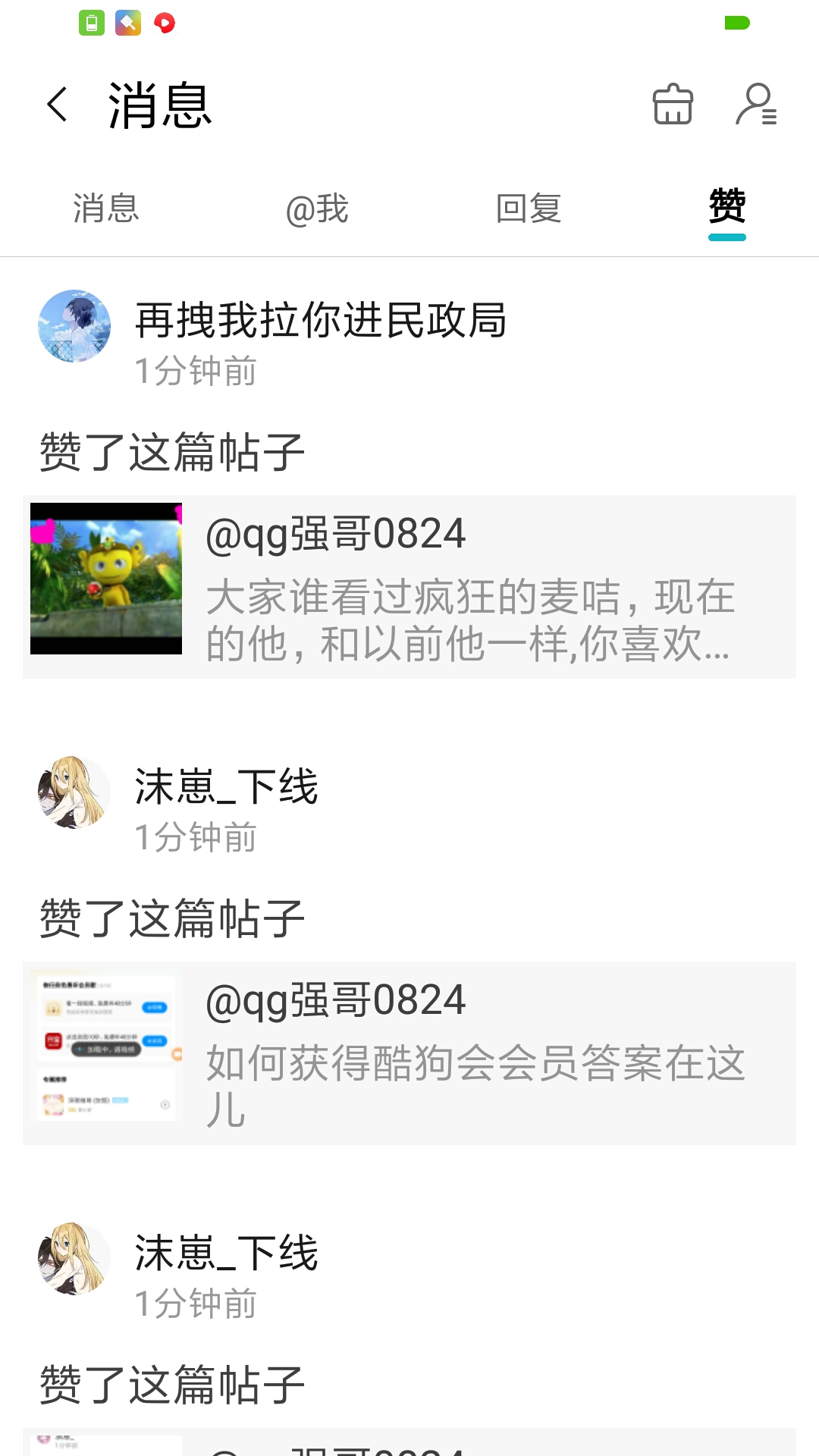The height and width of the screenshot is (1456, 819).
Task: Open the liked post about 疯狂的麦咭
Action: [409, 587]
